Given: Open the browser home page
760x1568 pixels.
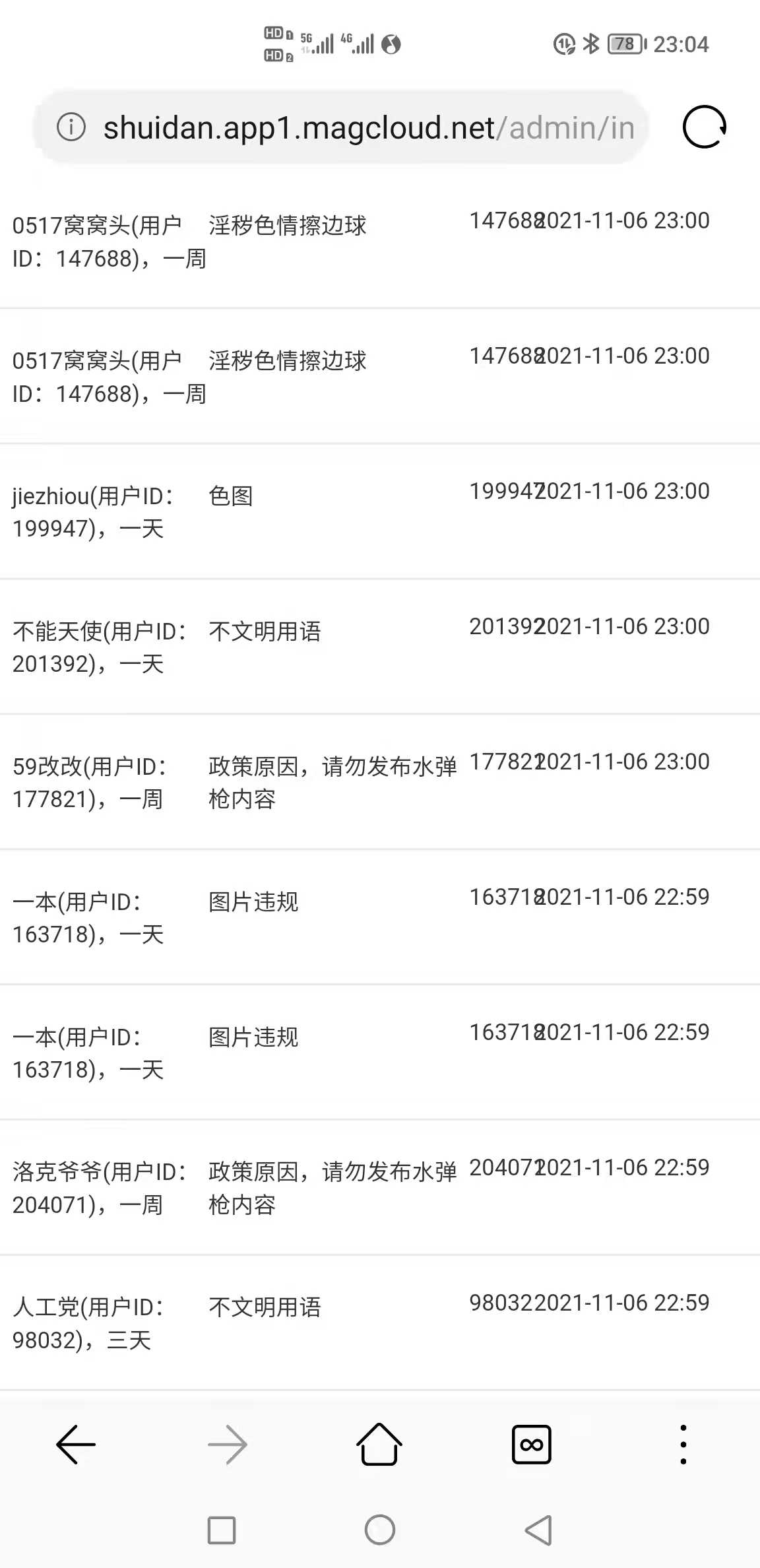Looking at the screenshot, I should [379, 1445].
